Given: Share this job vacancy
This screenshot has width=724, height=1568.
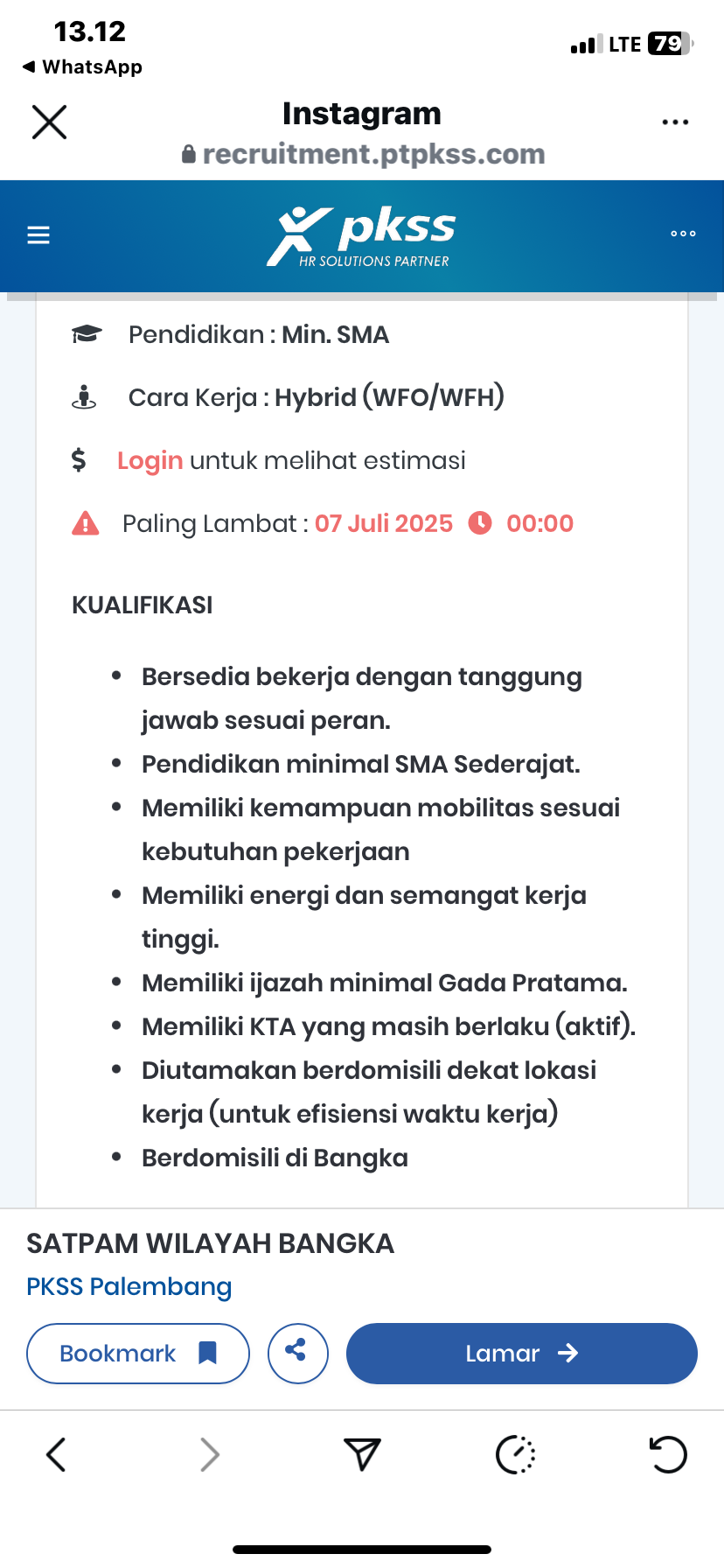Looking at the screenshot, I should [297, 1353].
